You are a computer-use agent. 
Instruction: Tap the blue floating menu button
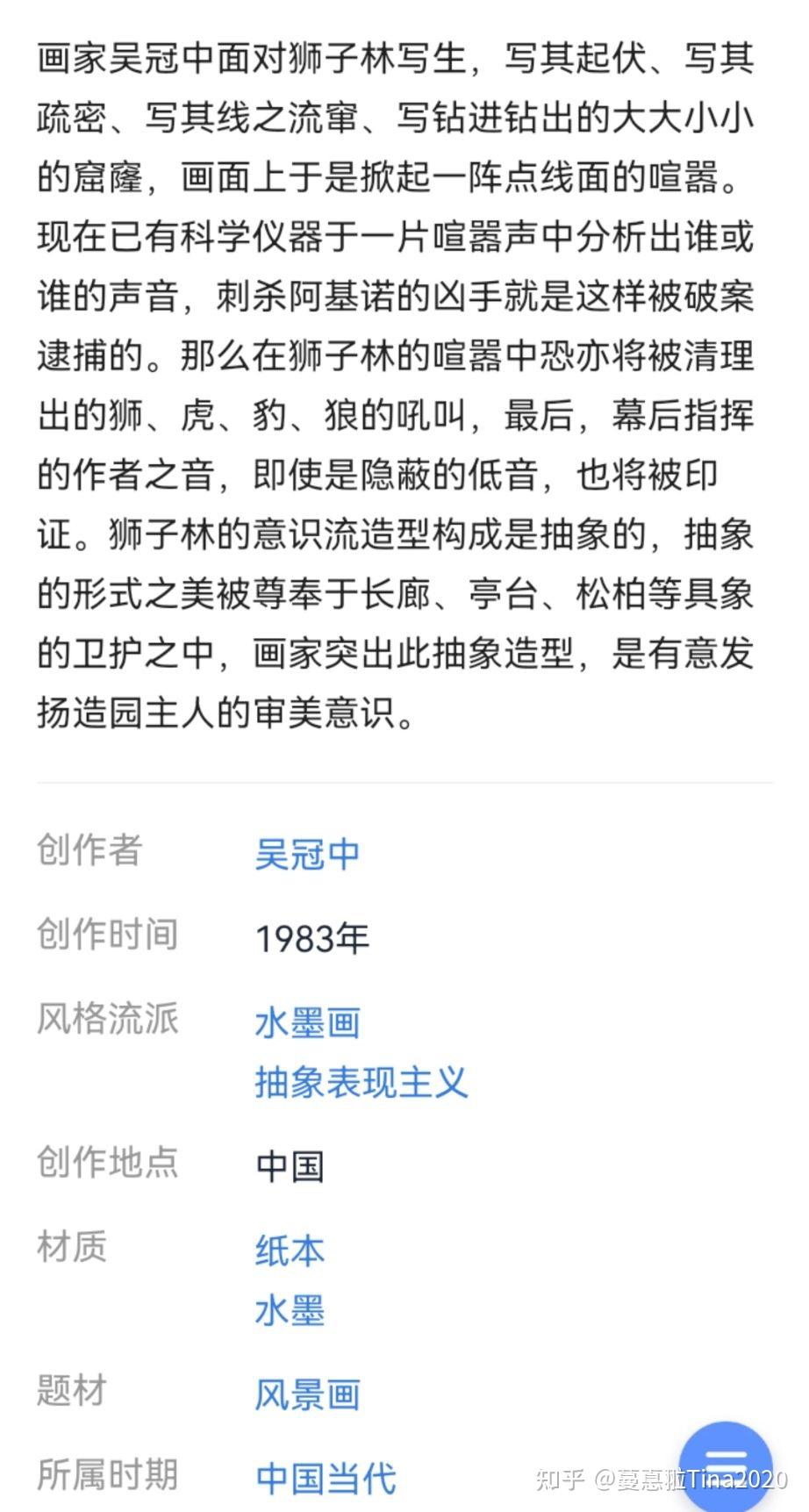coord(726,1465)
